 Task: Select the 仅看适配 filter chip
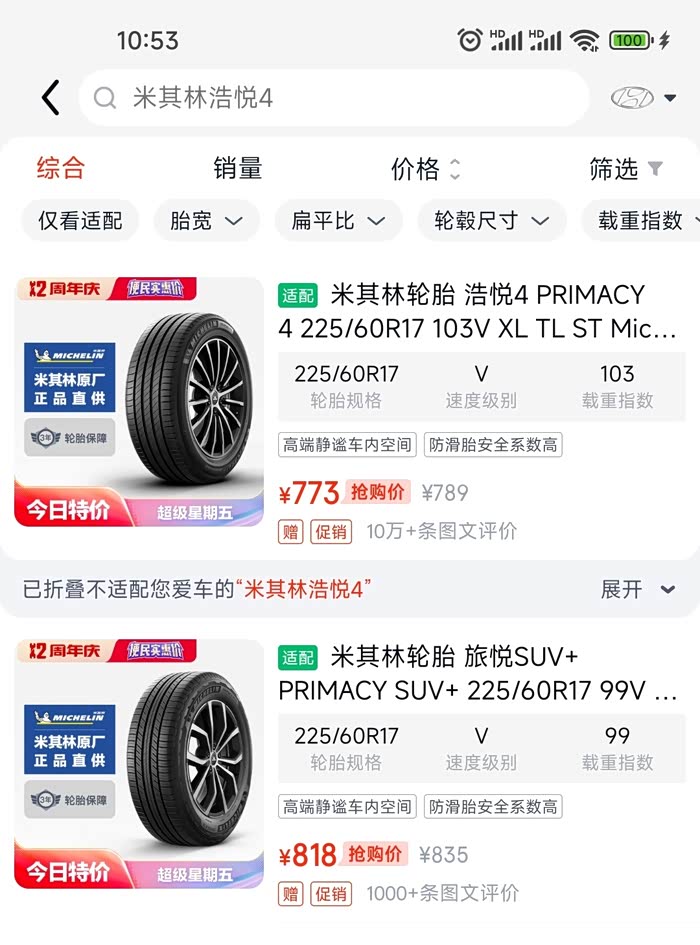coord(80,221)
